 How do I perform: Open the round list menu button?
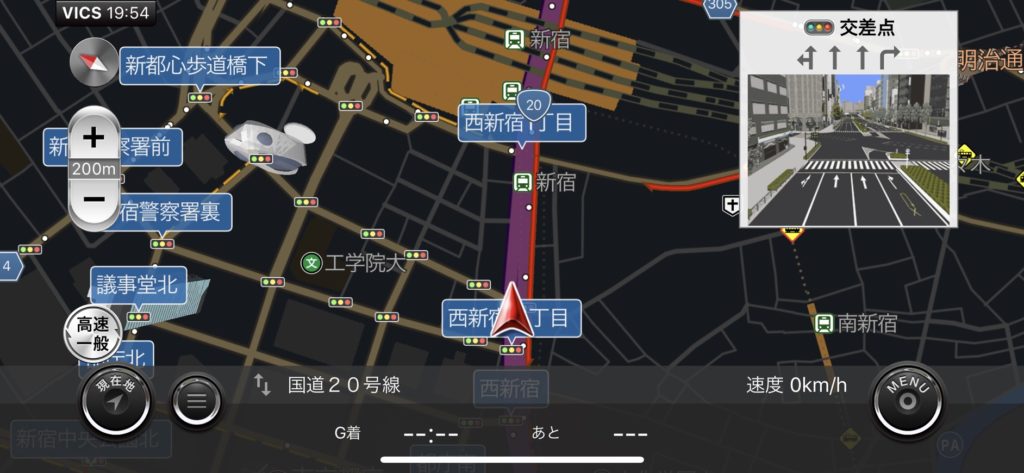point(198,402)
